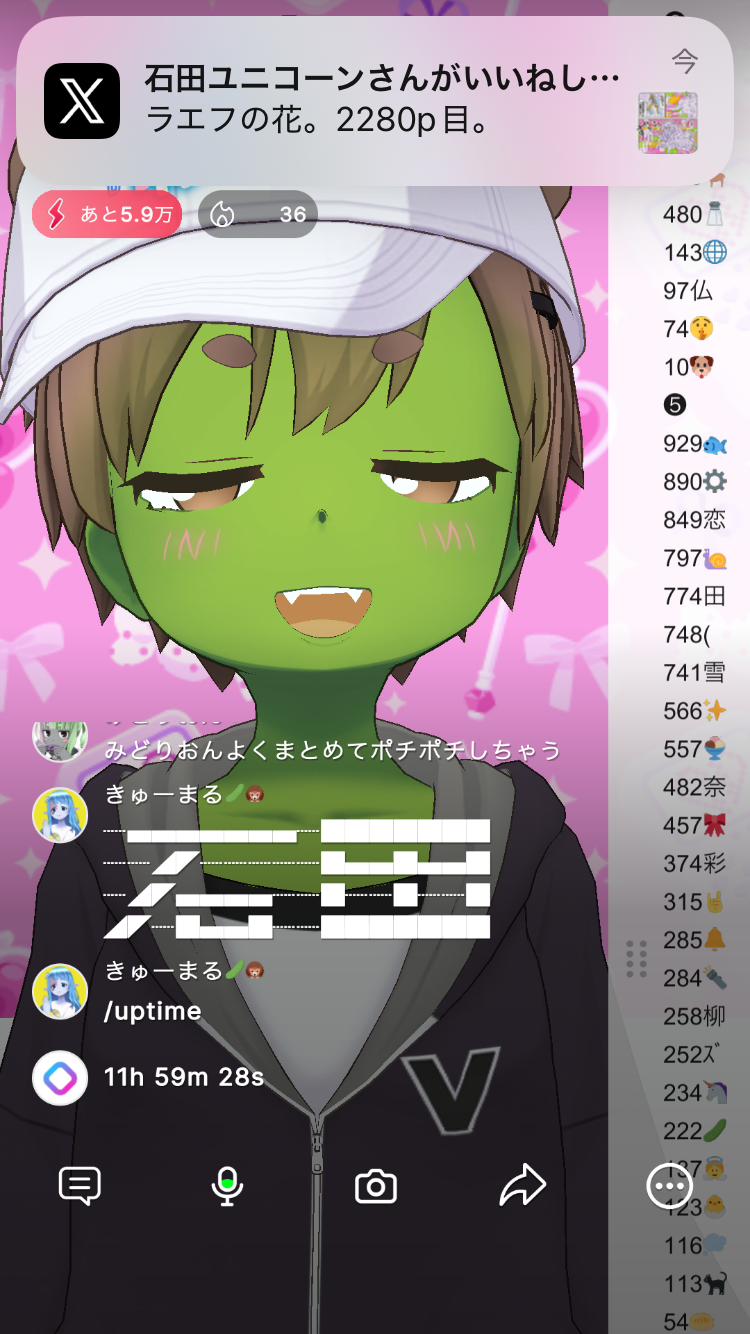Open the ranking entry 929 with fish emoji
This screenshot has width=750, height=1334.
694,443
